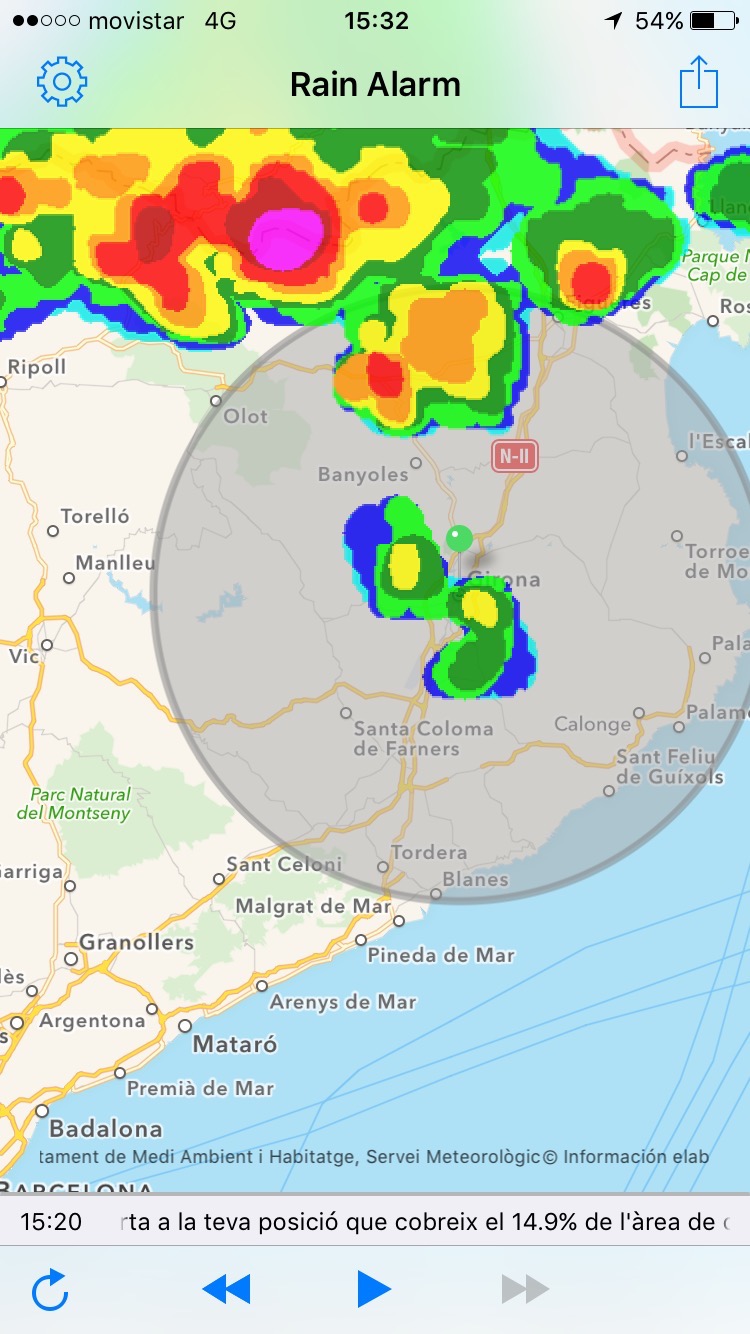Play the radar animation
The width and height of the screenshot is (750, 1334).
(x=374, y=1290)
